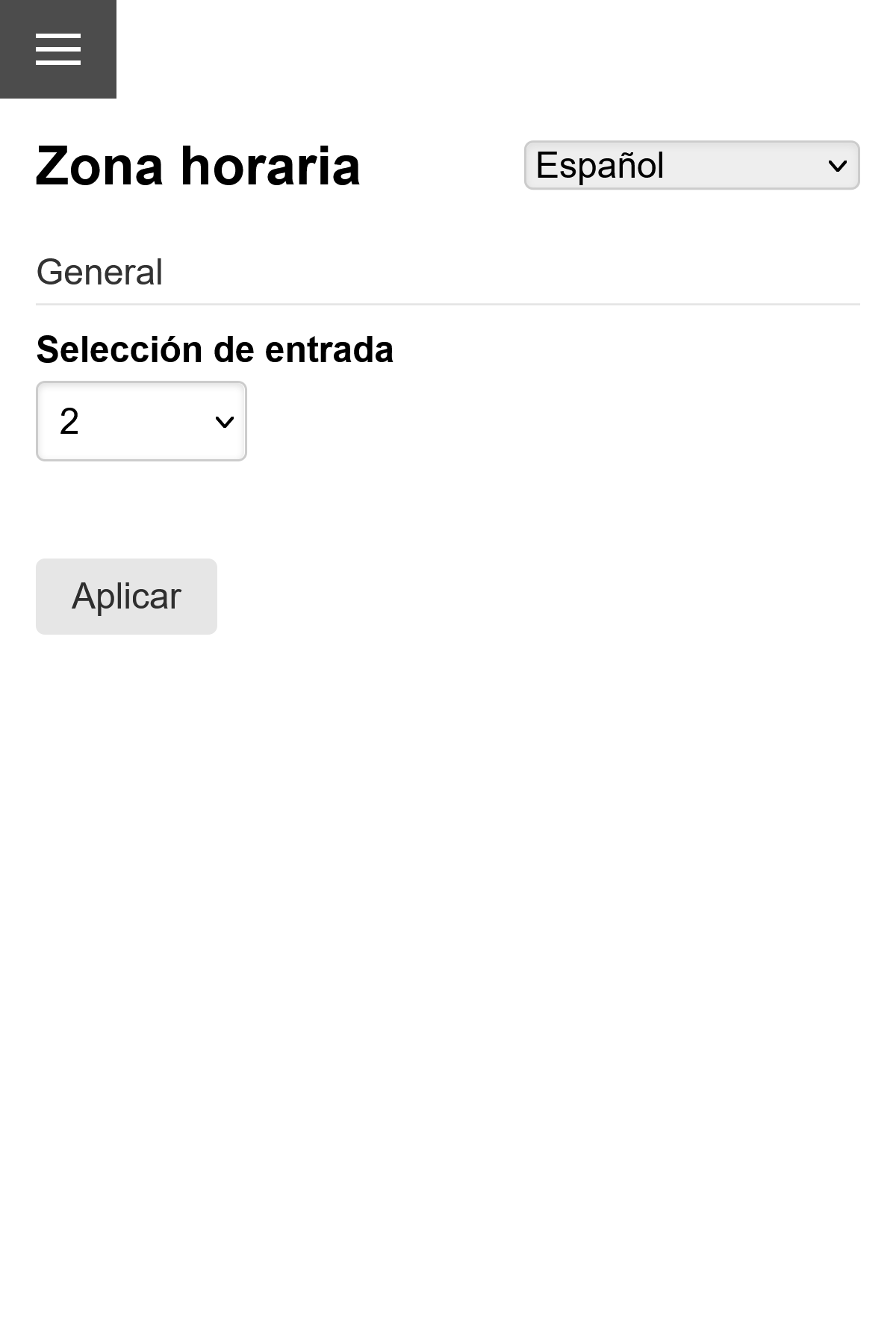Confirm changes with Aplicar

pos(125,596)
